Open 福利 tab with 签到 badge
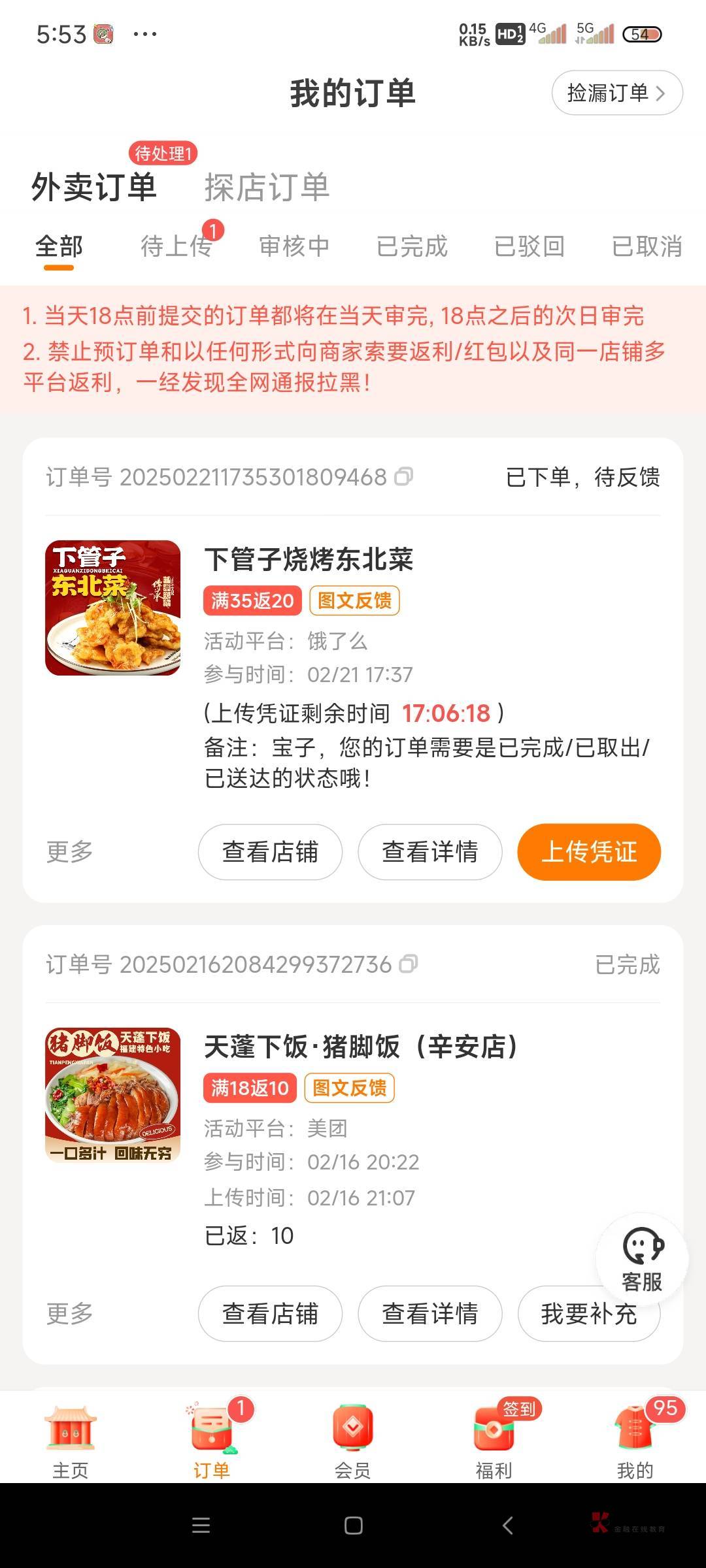 coord(494,1441)
